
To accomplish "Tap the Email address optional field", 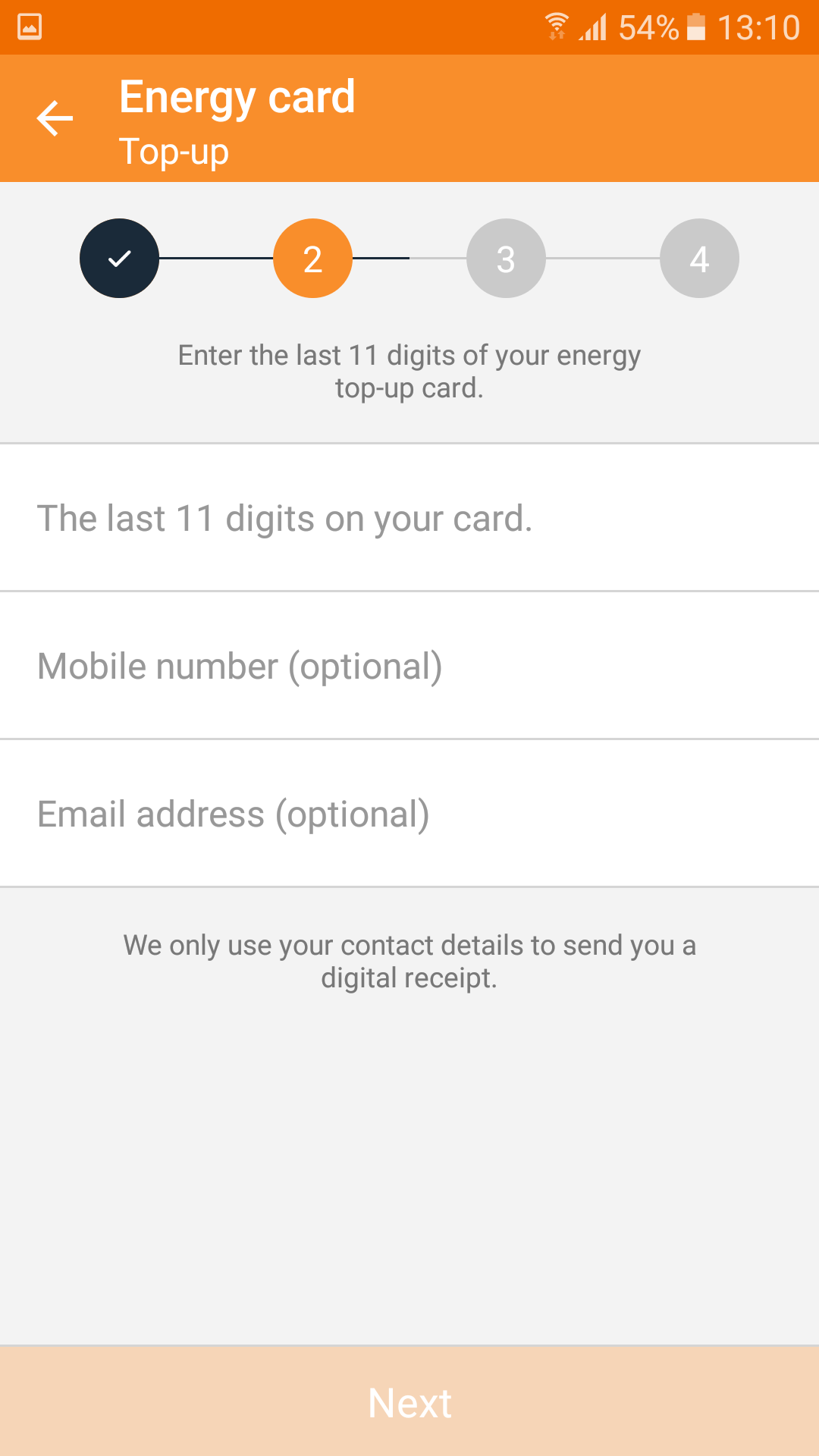I will click(409, 814).
